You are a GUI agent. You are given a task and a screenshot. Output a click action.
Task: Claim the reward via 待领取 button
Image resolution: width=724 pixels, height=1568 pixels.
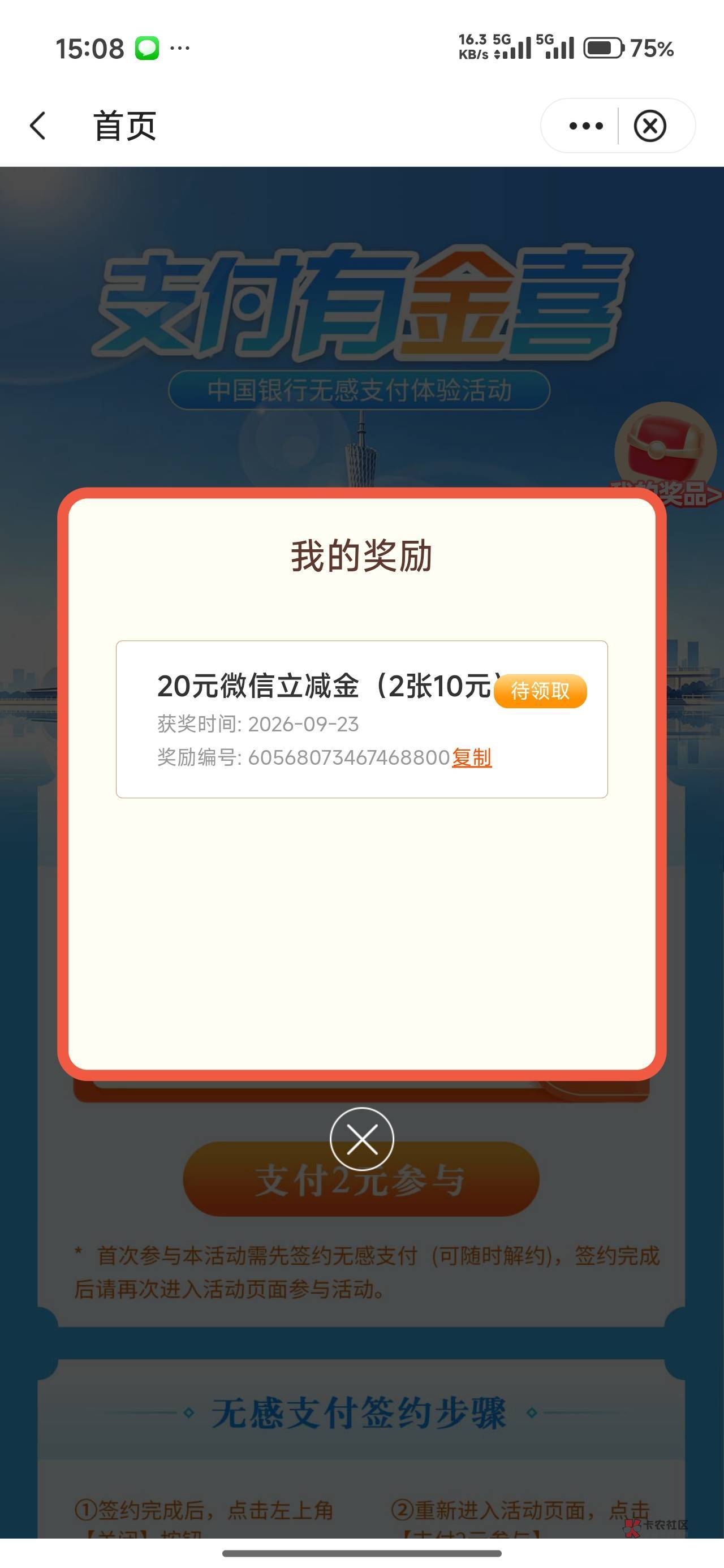tap(540, 691)
